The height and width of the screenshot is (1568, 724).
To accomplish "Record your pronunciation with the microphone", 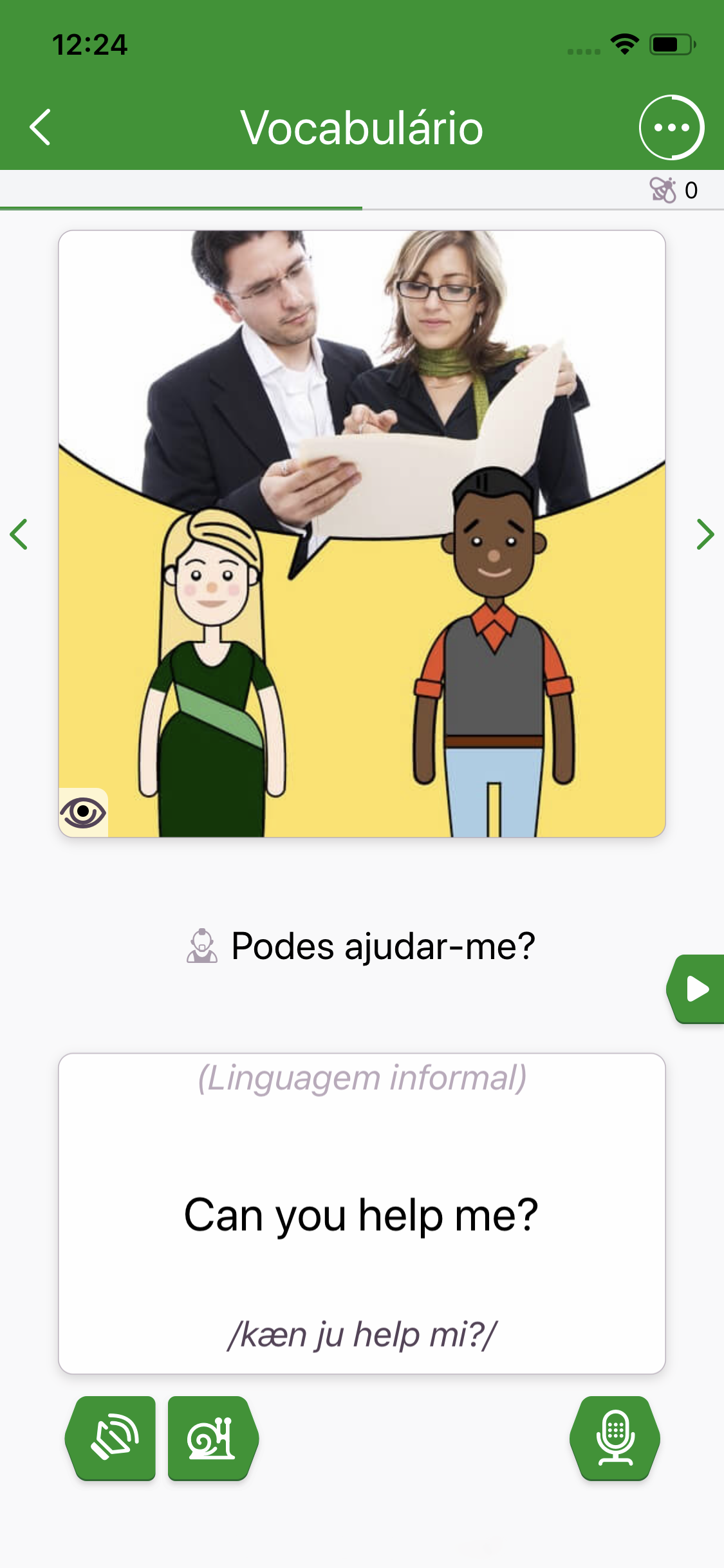I will pos(615,1438).
